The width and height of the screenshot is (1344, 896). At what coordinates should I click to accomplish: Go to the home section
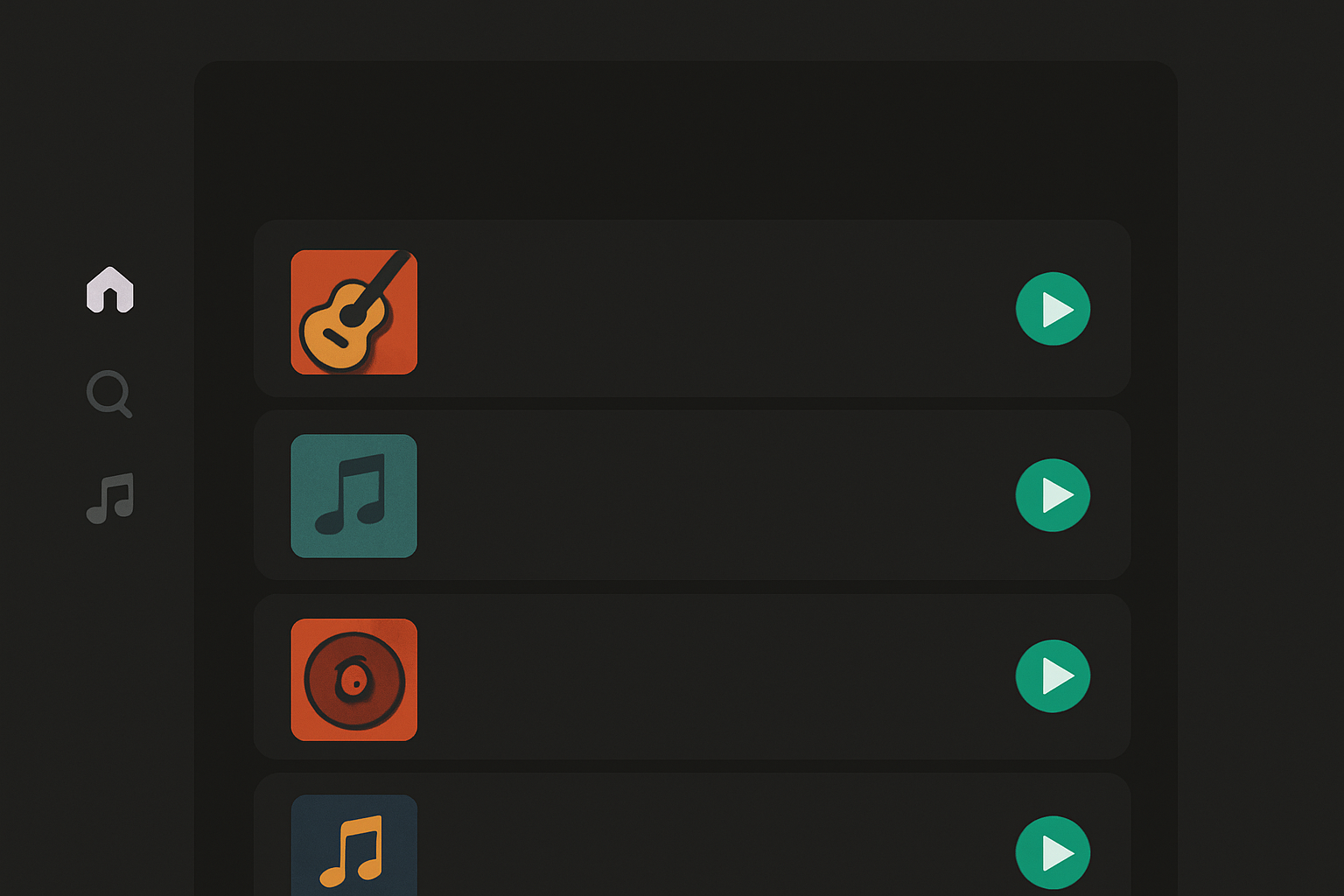tap(110, 290)
